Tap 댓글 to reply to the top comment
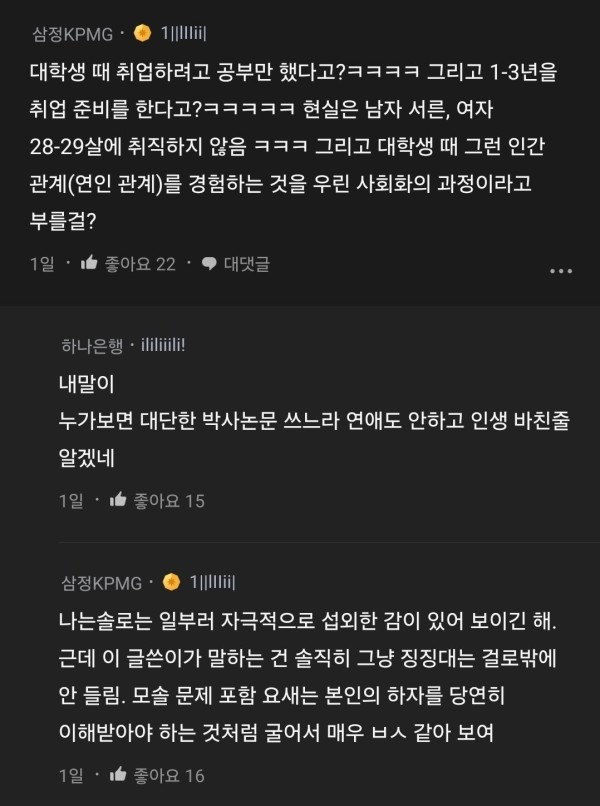Viewport: 600px width, 806px height. [236, 264]
